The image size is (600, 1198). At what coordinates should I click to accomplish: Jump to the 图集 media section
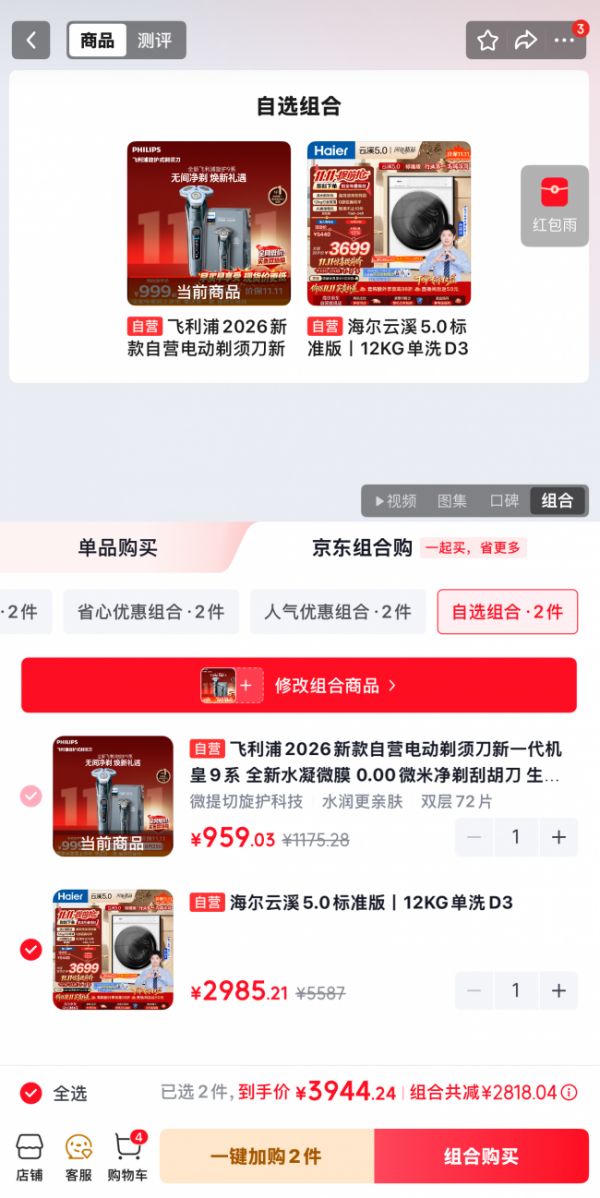pos(452,501)
